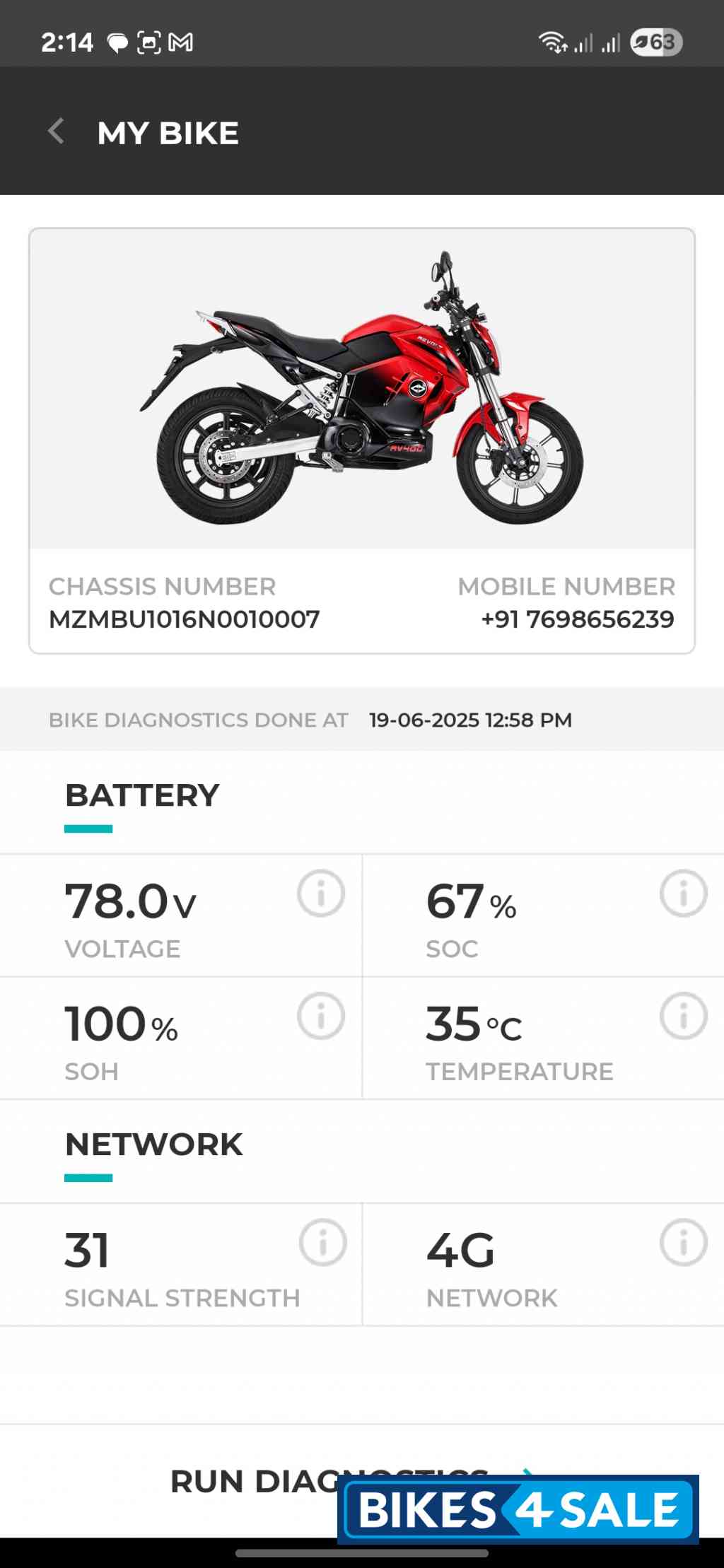View info for Signal Strength

tap(322, 1242)
